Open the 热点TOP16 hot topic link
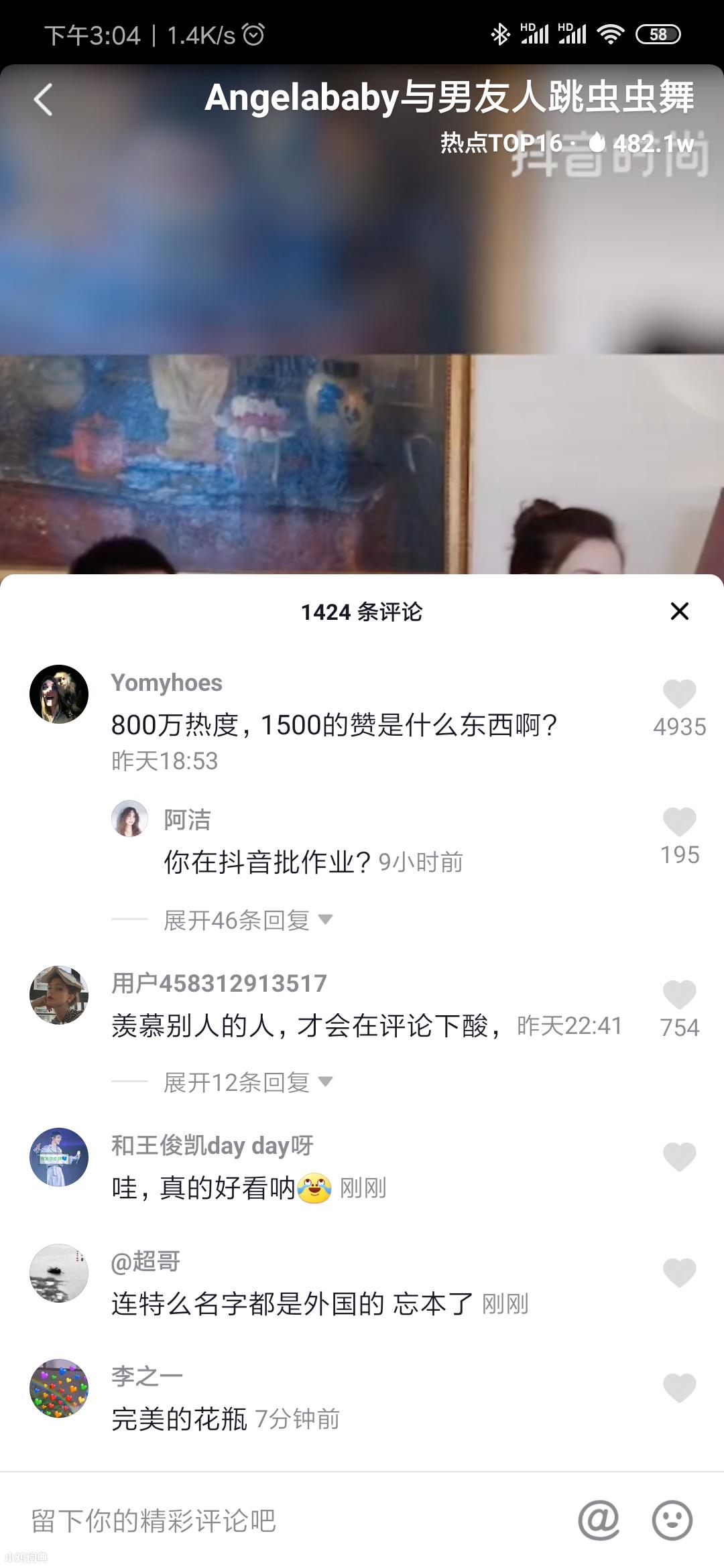This screenshot has height=1568, width=724. pos(501,143)
